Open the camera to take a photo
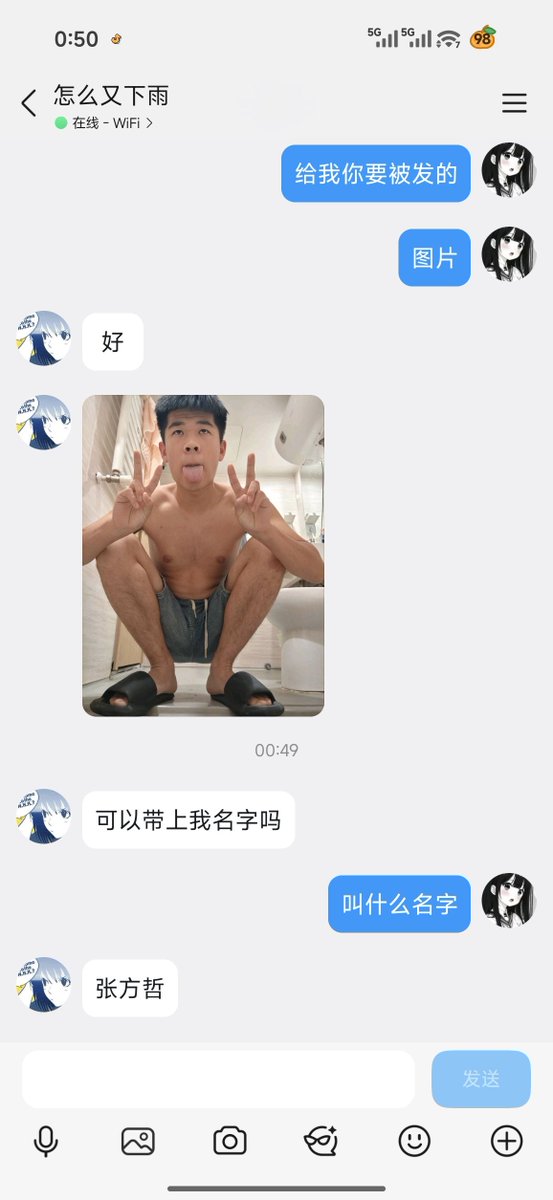Screen dimensions: 553x1200 [230, 1141]
